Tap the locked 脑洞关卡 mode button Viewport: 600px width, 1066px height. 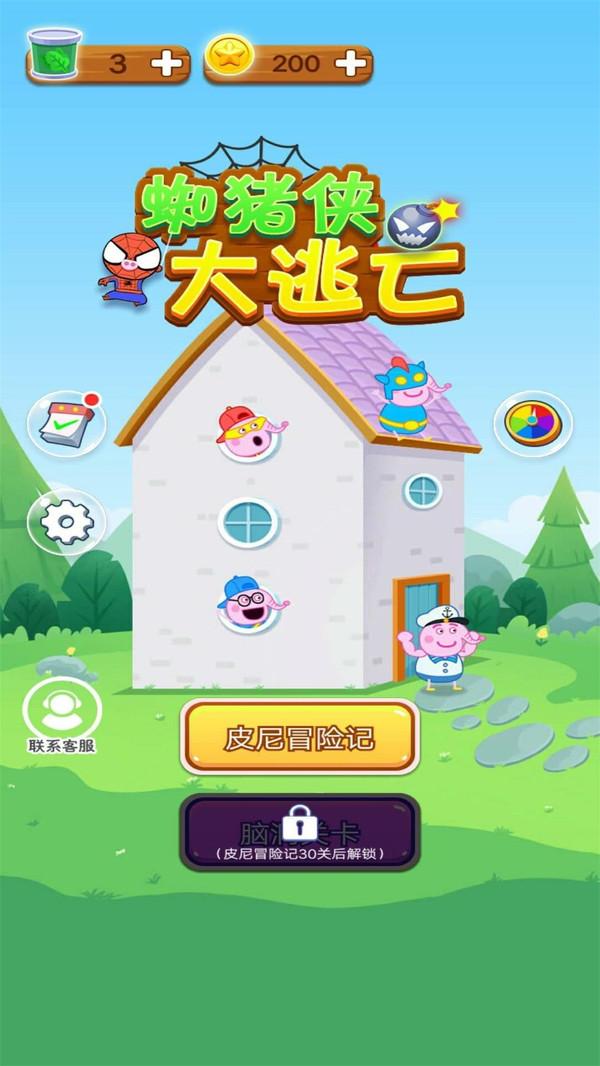pyautogui.click(x=299, y=832)
